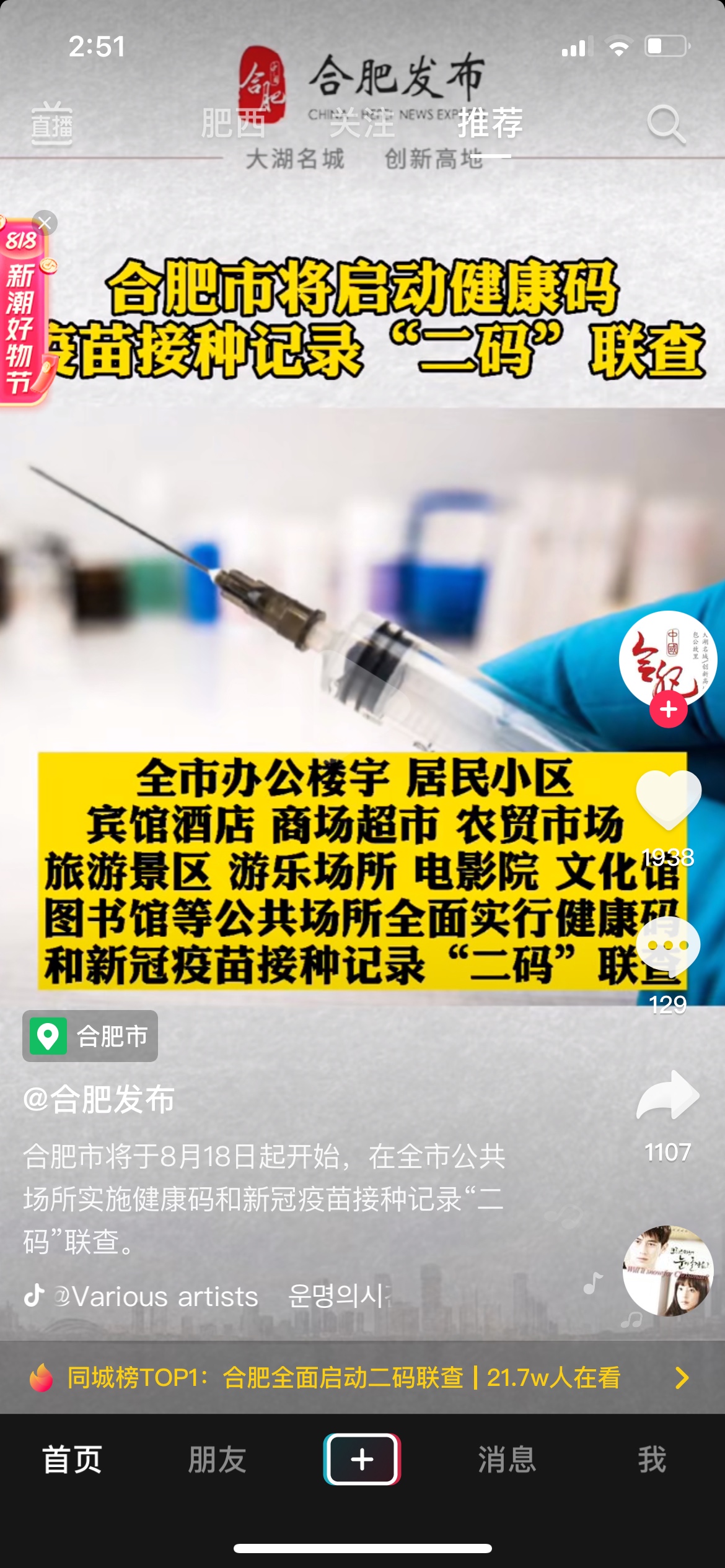Go to the 首页 tab
This screenshot has height=1568, width=725.
[72, 1460]
